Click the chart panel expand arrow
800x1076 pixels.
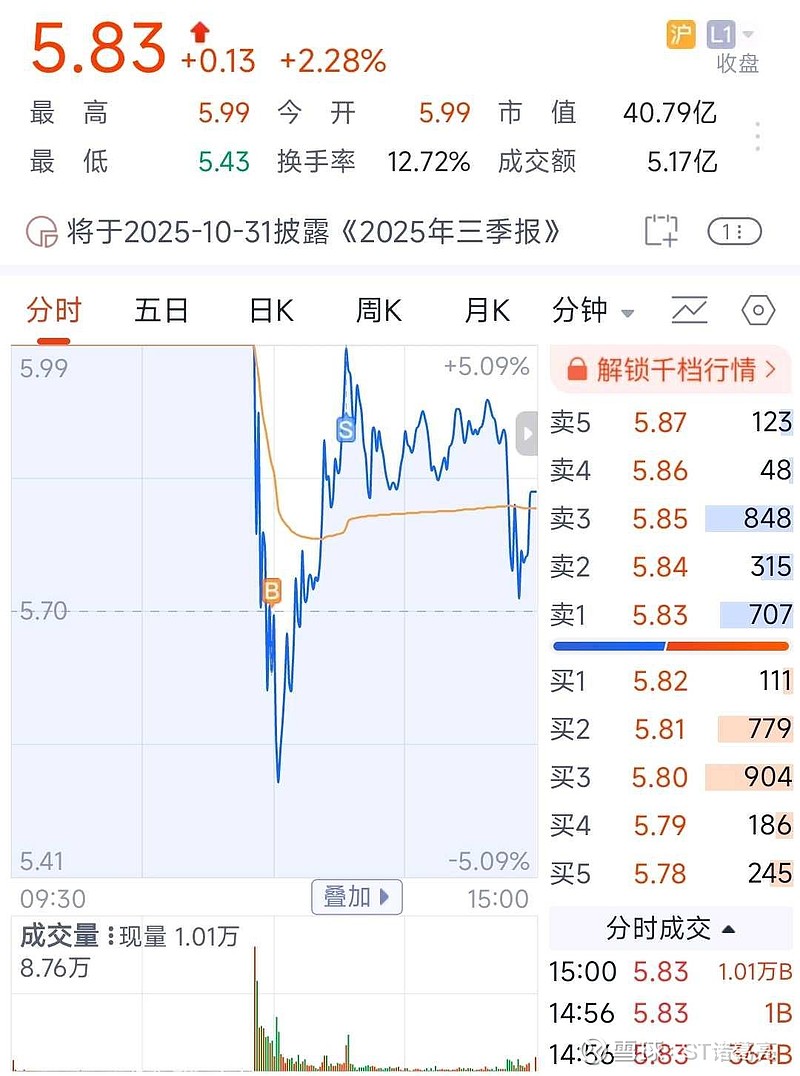click(526, 433)
